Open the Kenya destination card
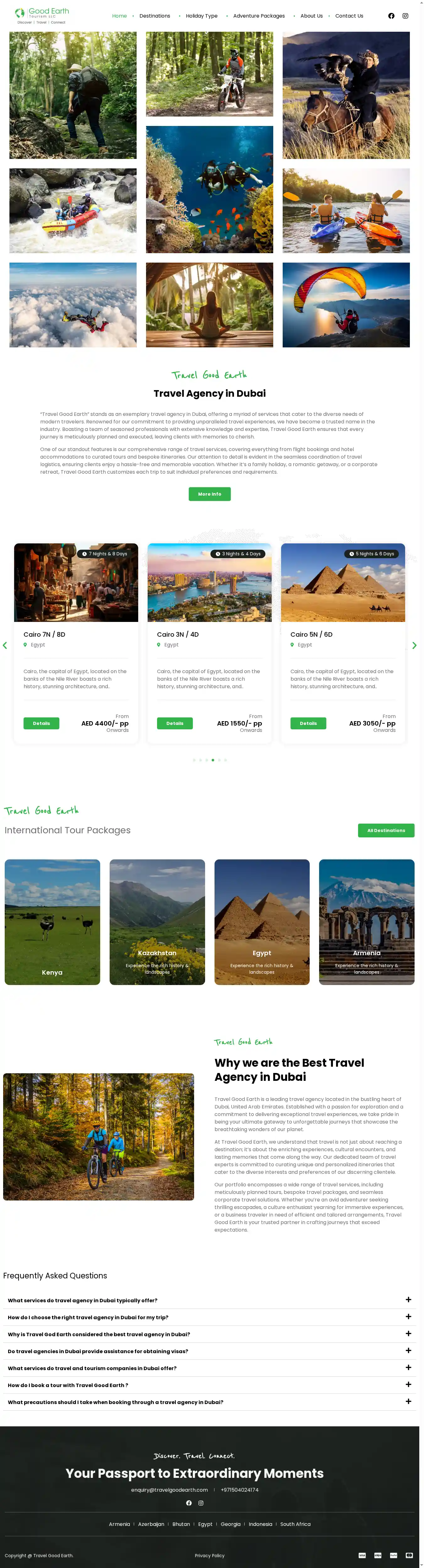 (52, 922)
